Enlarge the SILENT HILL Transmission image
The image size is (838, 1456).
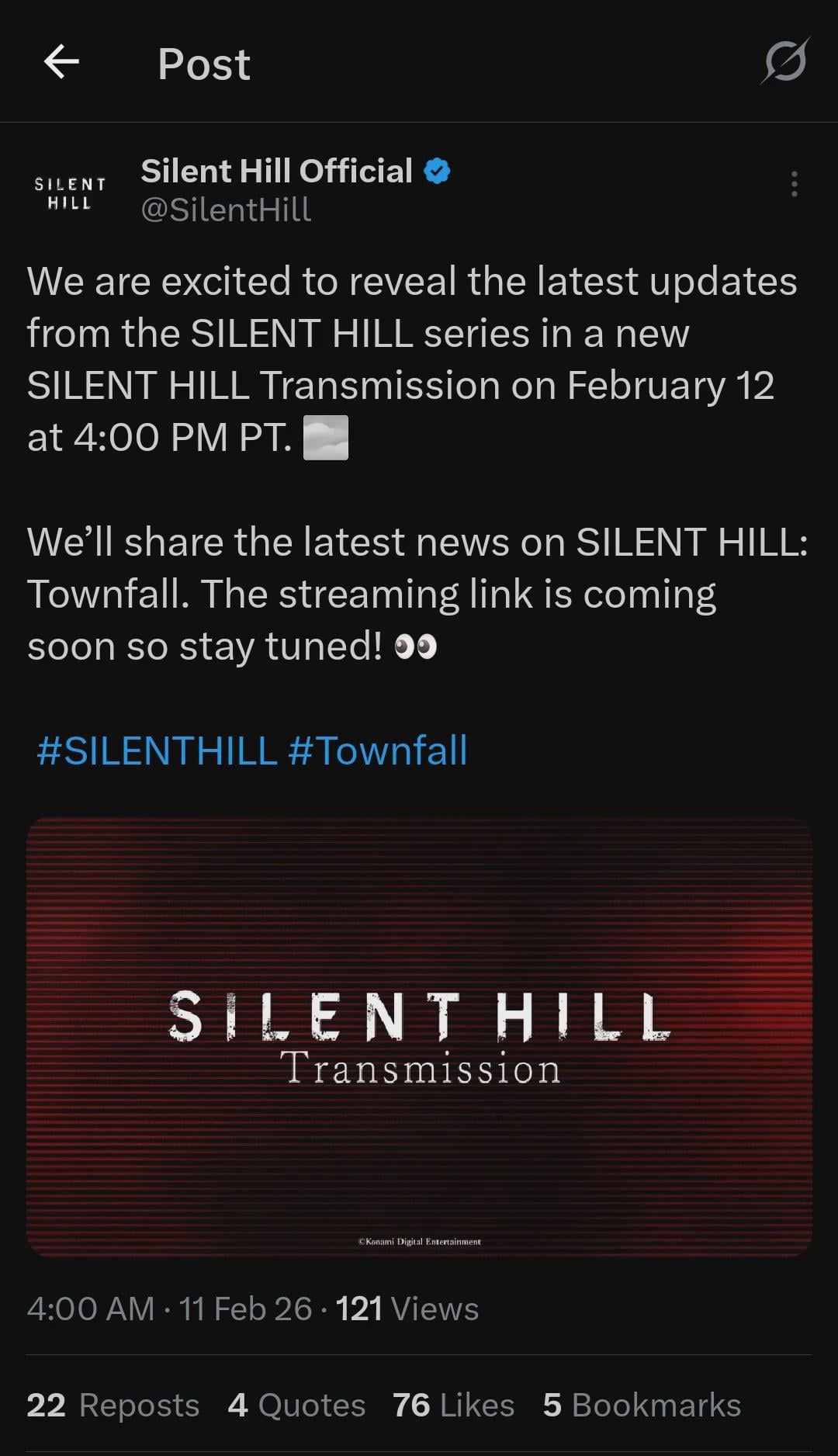tap(419, 1036)
